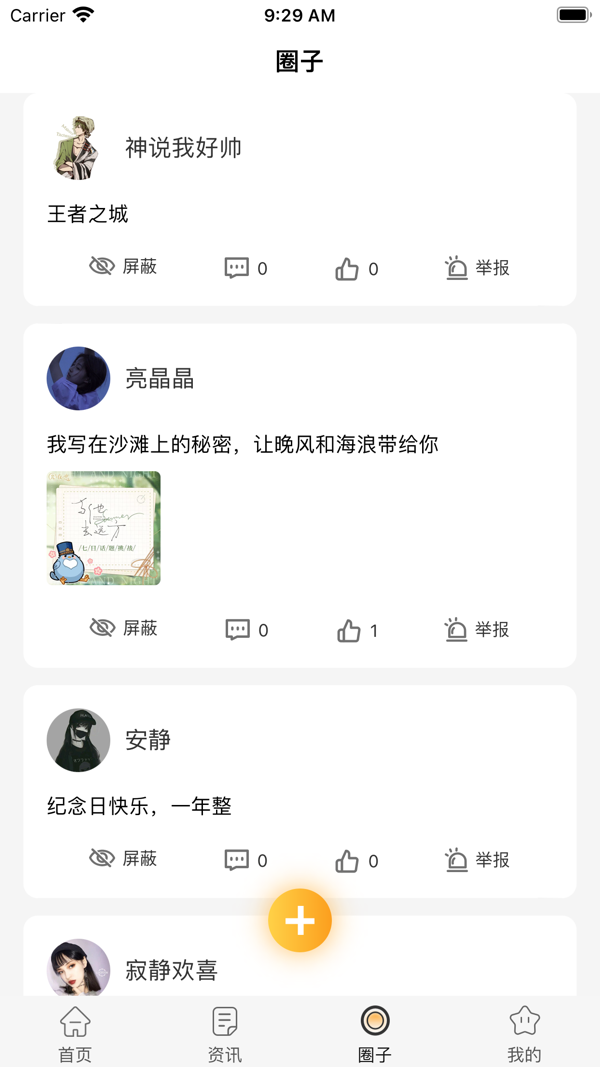The width and height of the screenshot is (600, 1067).
Task: Open comments on 安静's anniversary post
Action: (x=245, y=860)
